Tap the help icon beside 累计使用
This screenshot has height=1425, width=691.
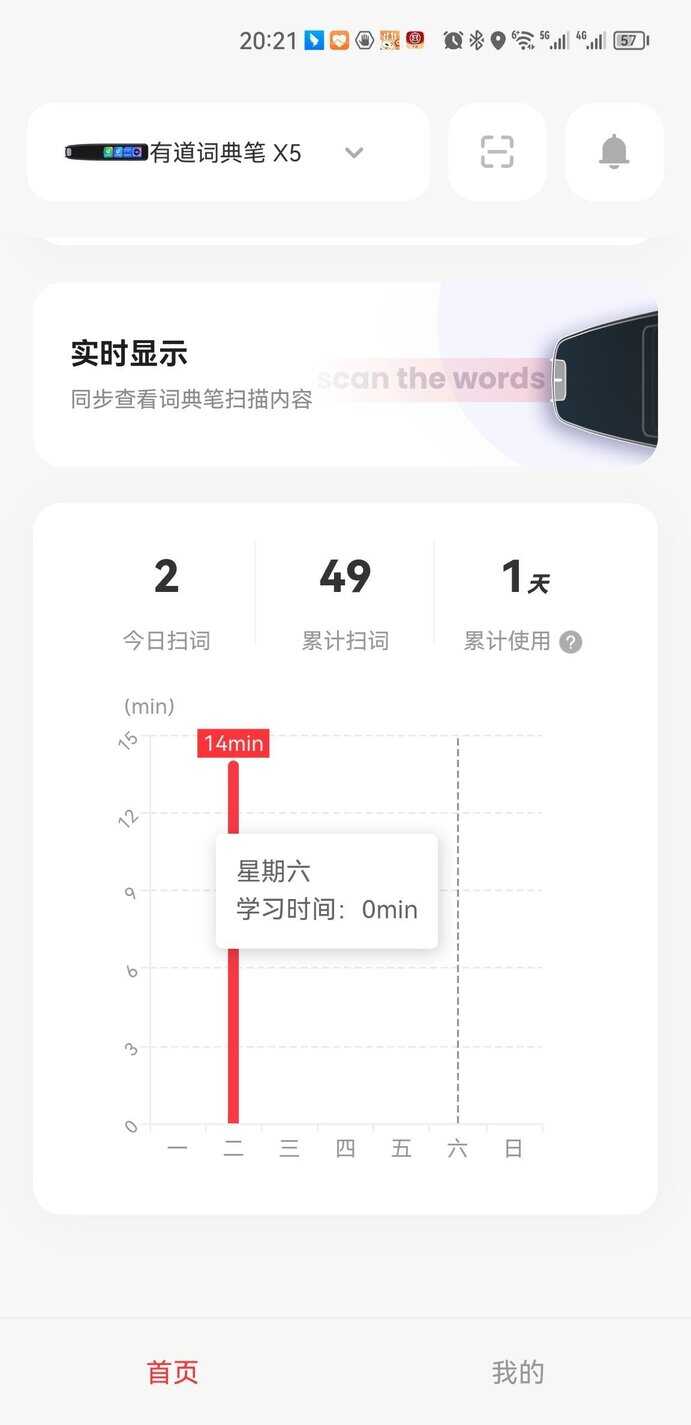click(570, 642)
